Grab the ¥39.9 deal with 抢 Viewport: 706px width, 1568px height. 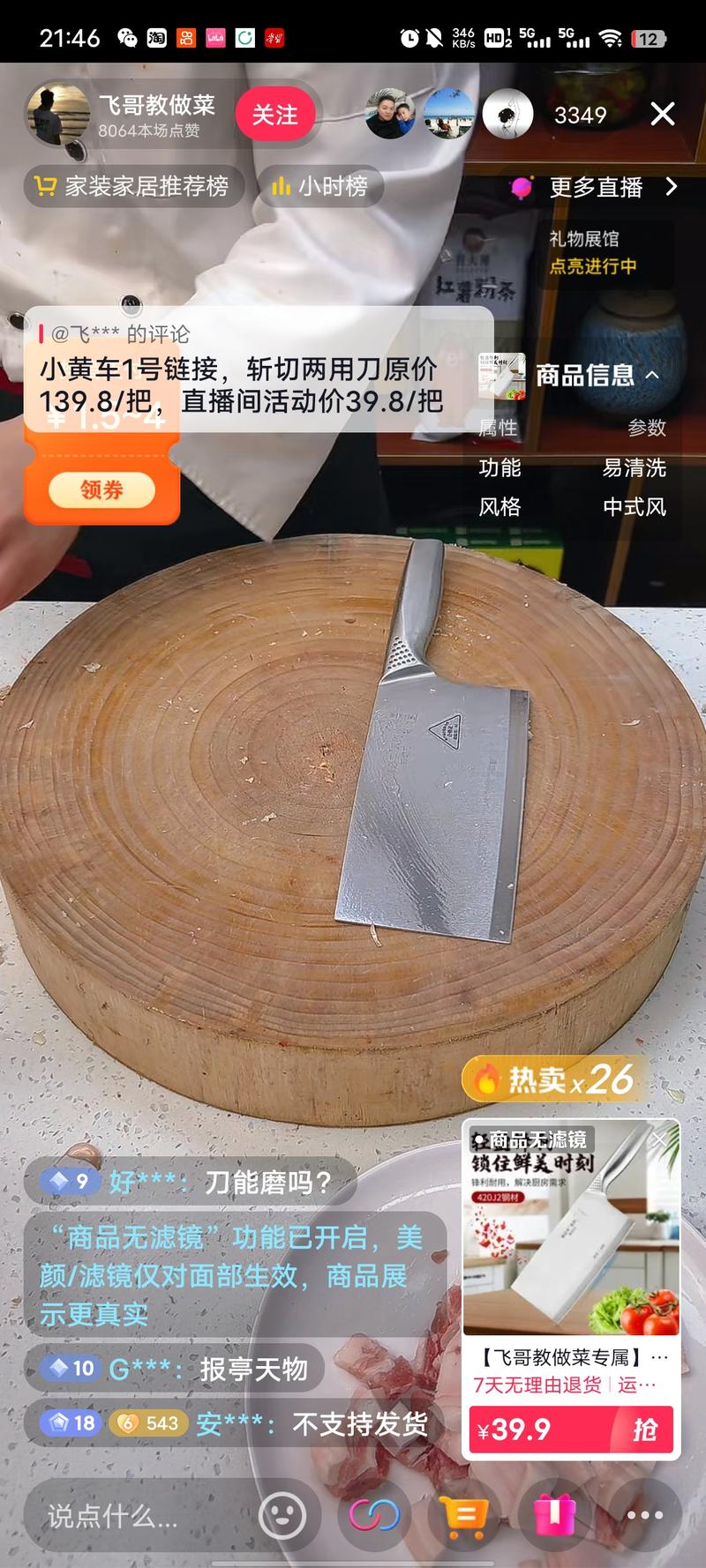643,1430
